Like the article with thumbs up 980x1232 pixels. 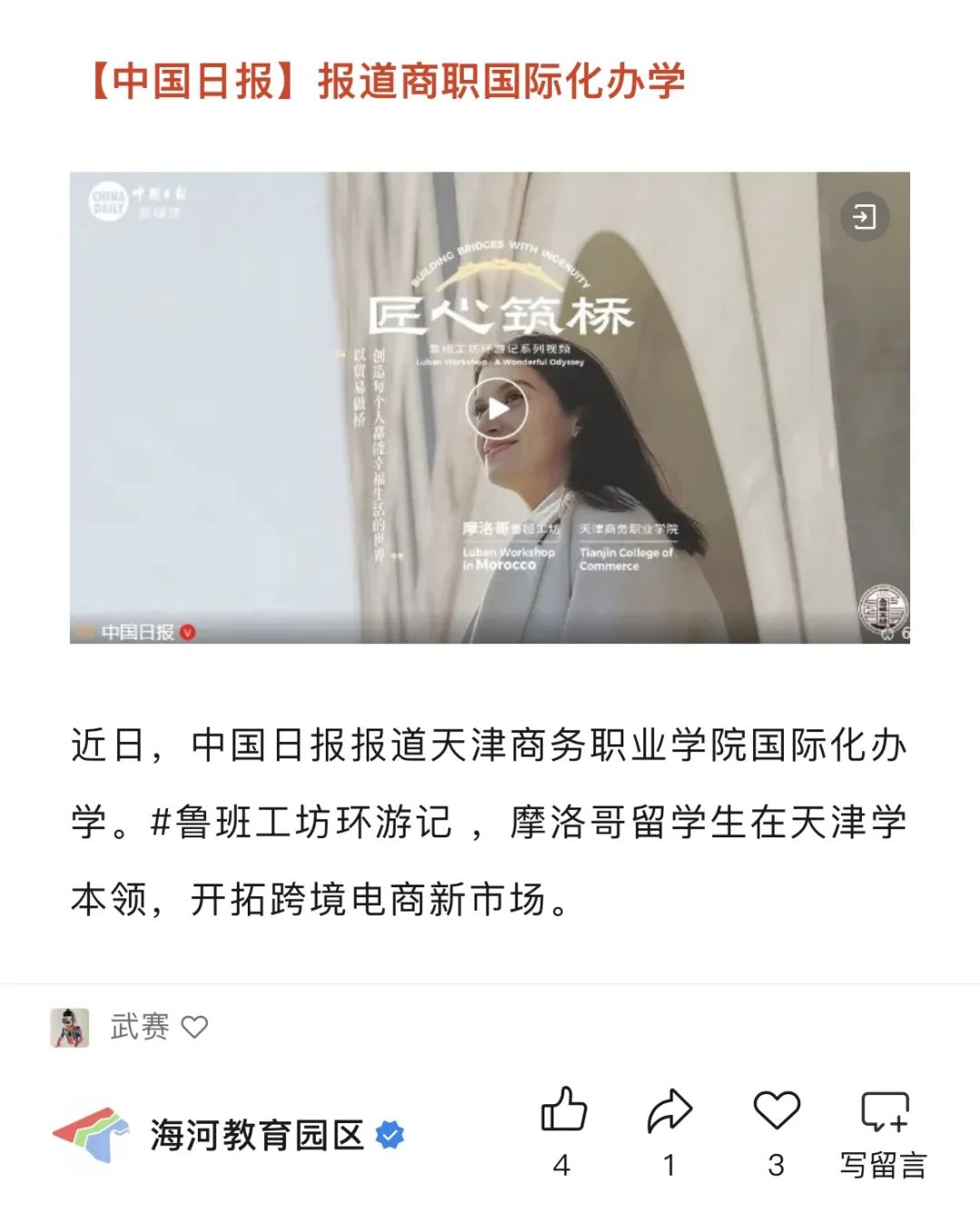tap(563, 1111)
